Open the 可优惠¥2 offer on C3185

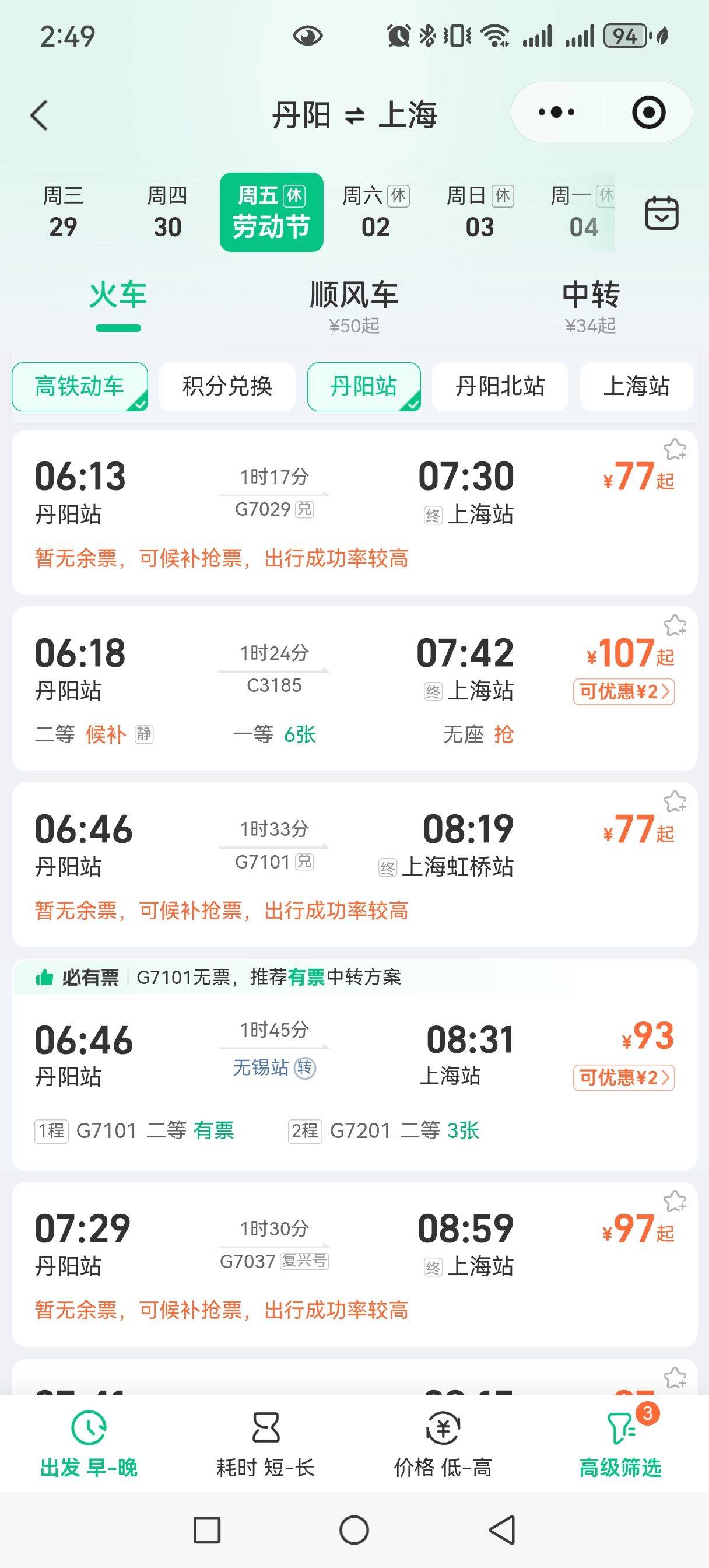[x=623, y=691]
